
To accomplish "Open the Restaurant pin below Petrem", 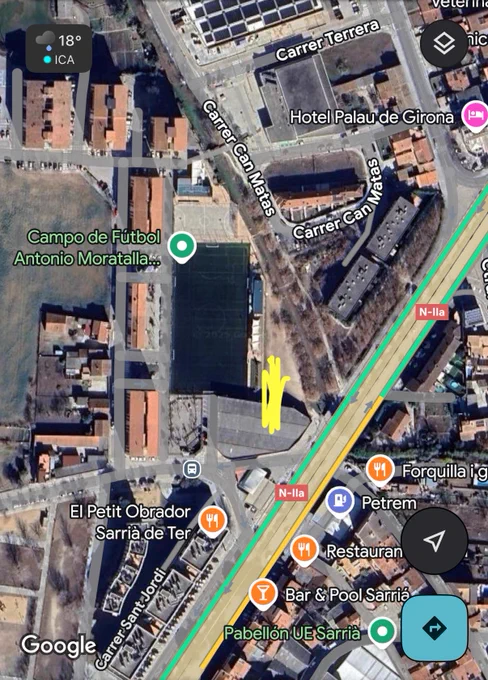I will tap(304, 550).
